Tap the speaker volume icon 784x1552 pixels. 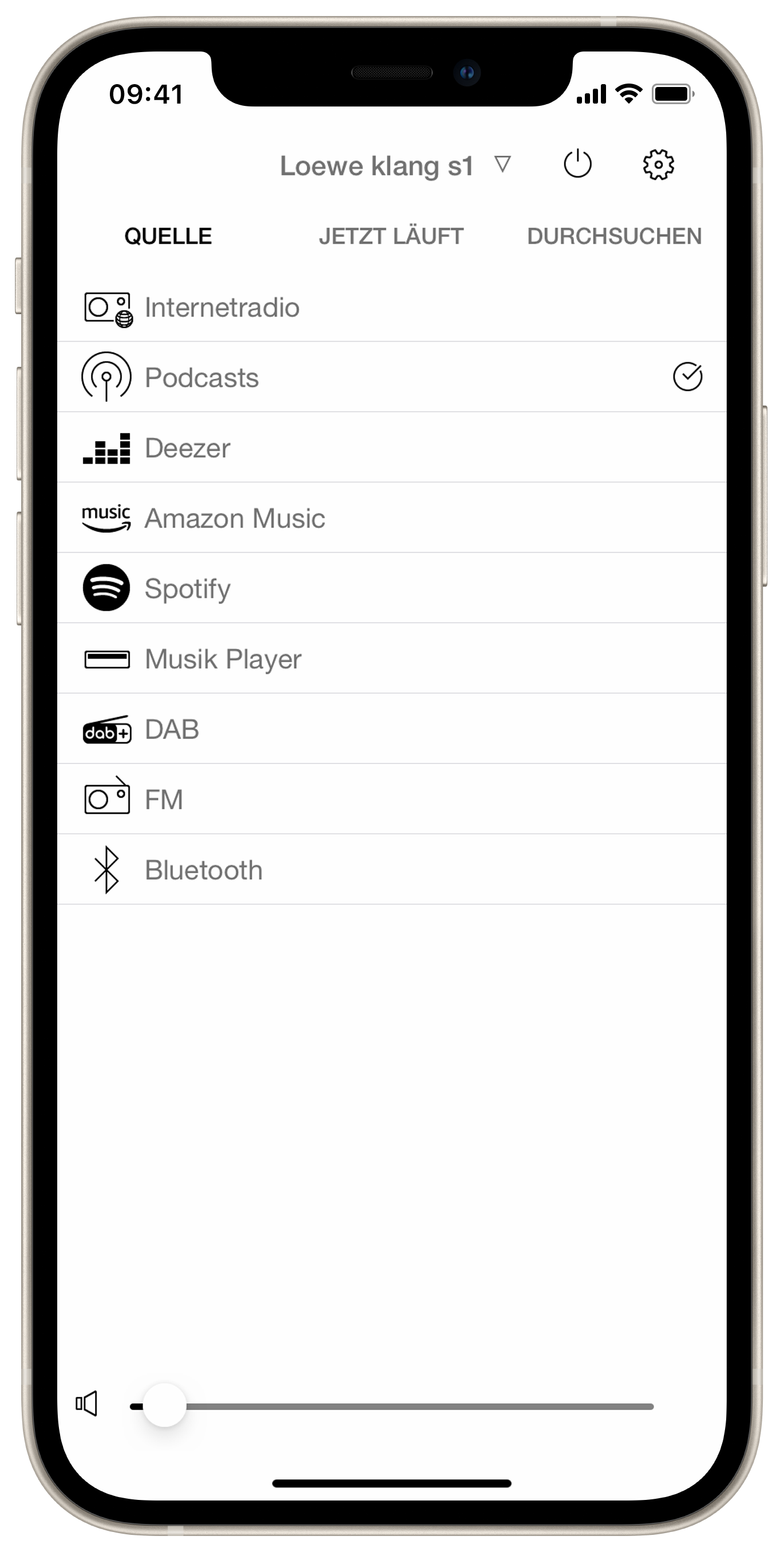coord(87,1404)
